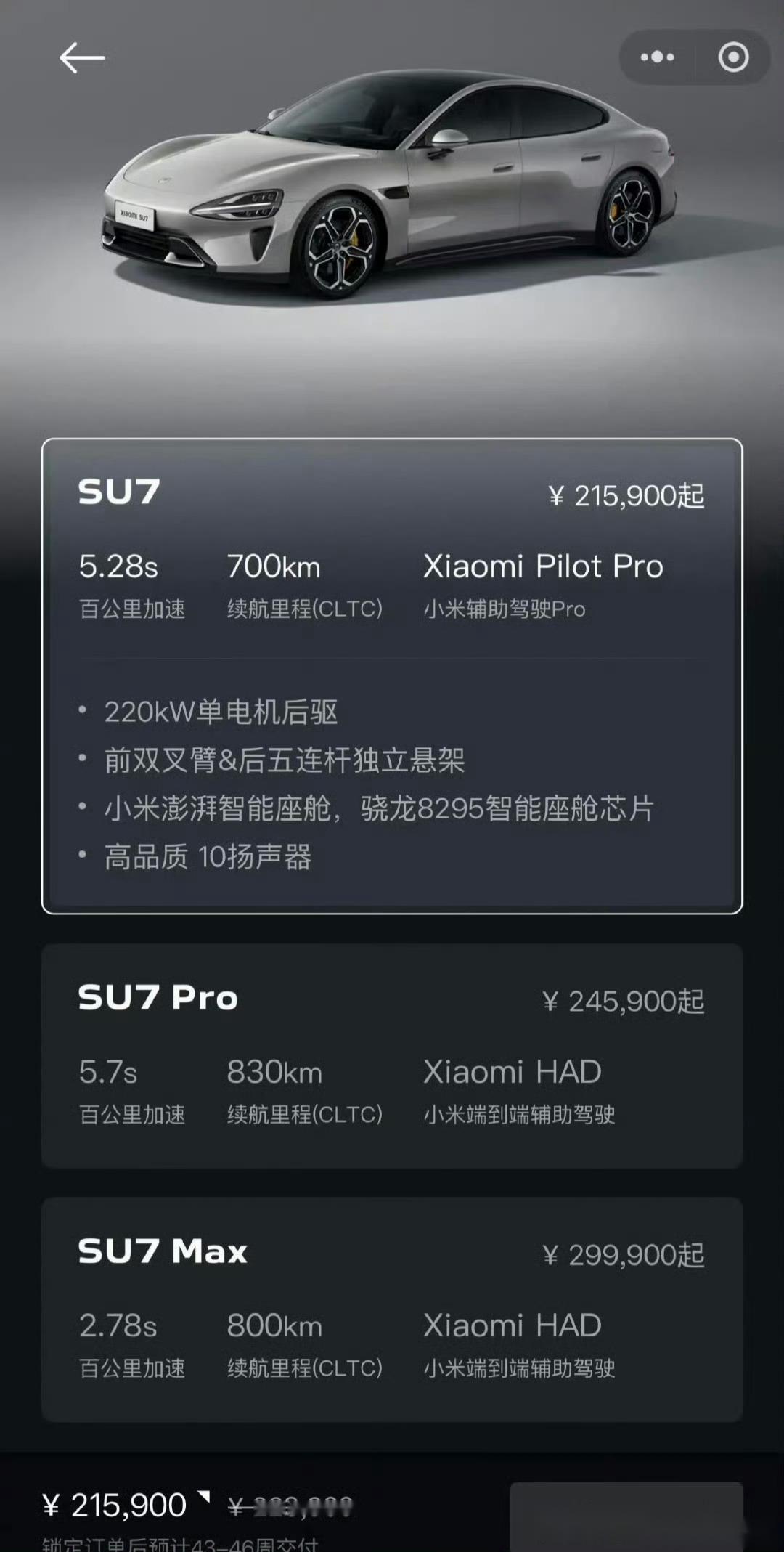
Task: Pick the SU7 Max model card
Action: point(392,1309)
